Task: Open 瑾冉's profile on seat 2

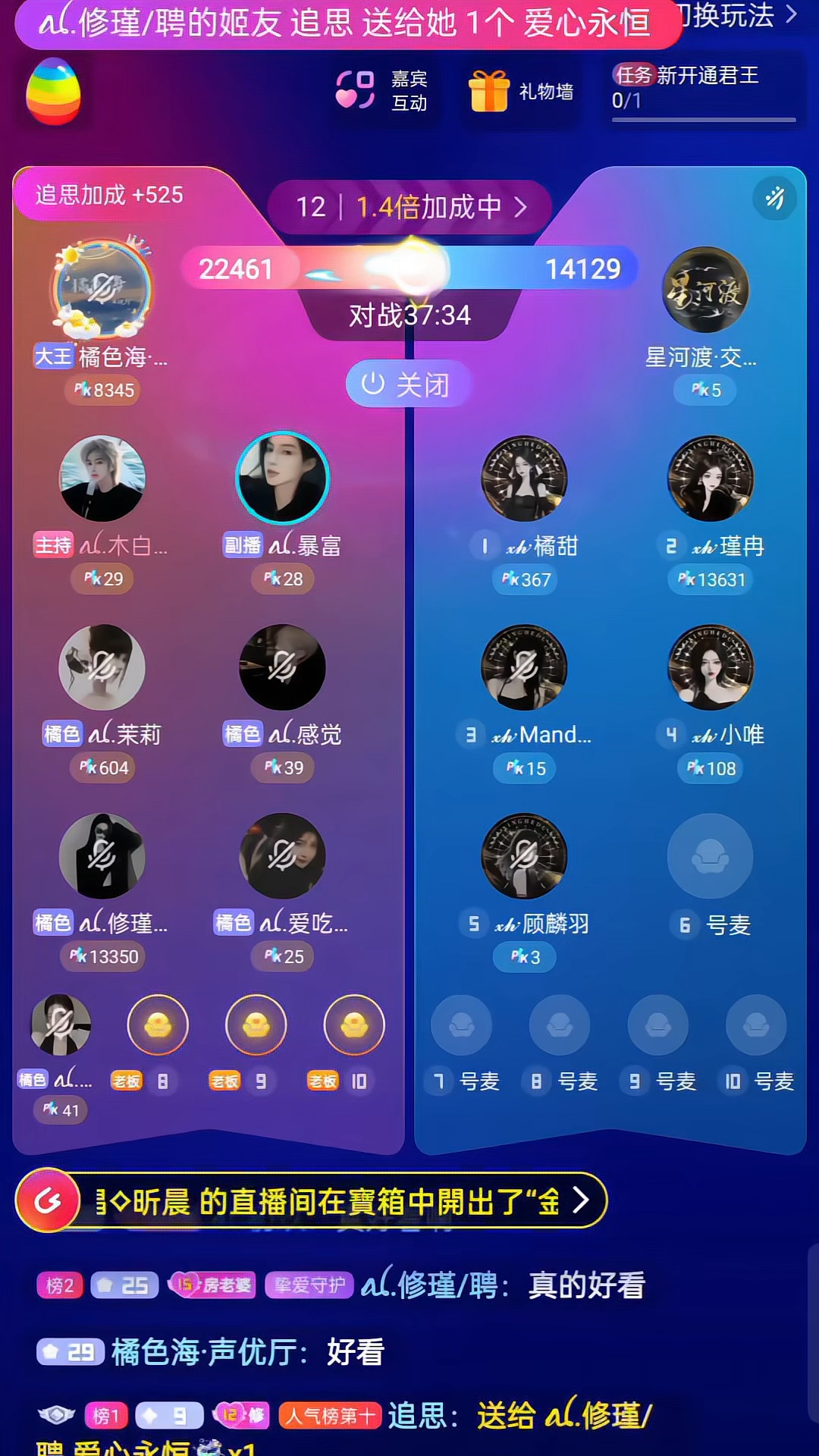Action: [710, 479]
